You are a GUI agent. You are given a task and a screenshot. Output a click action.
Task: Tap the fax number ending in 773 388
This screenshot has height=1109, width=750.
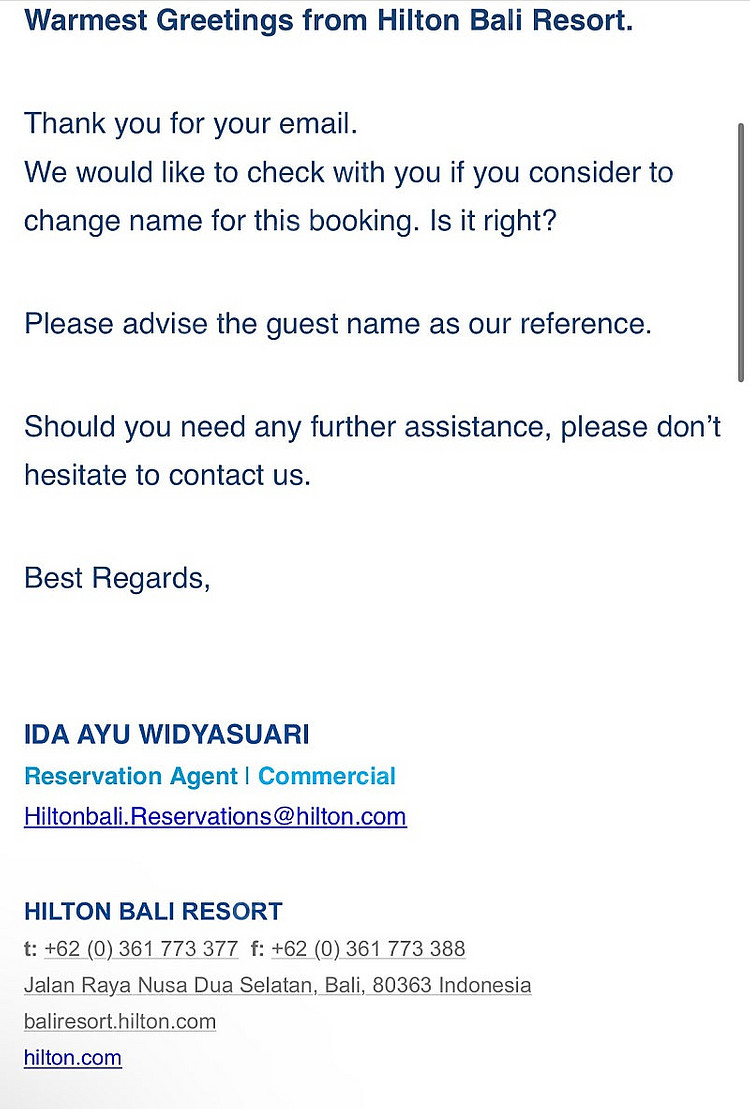coord(368,948)
